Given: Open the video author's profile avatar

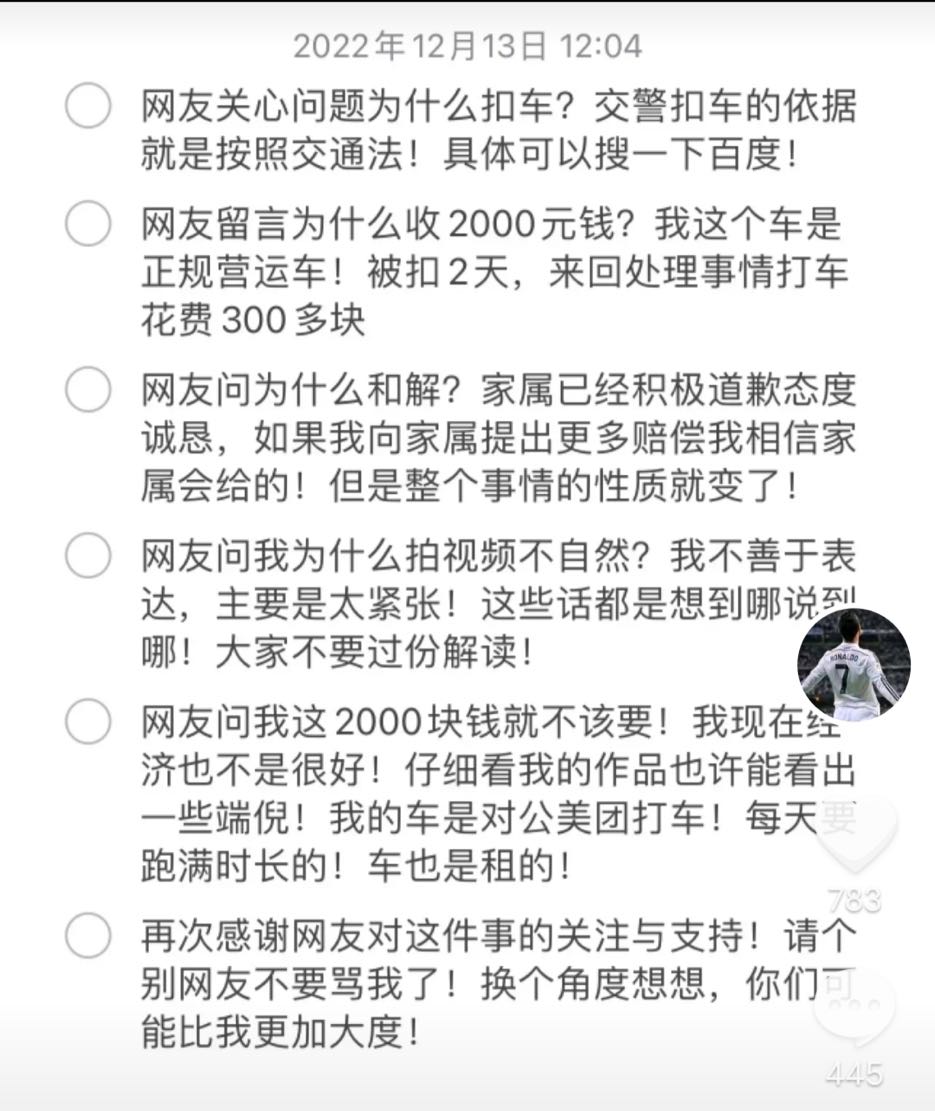Looking at the screenshot, I should [853, 663].
